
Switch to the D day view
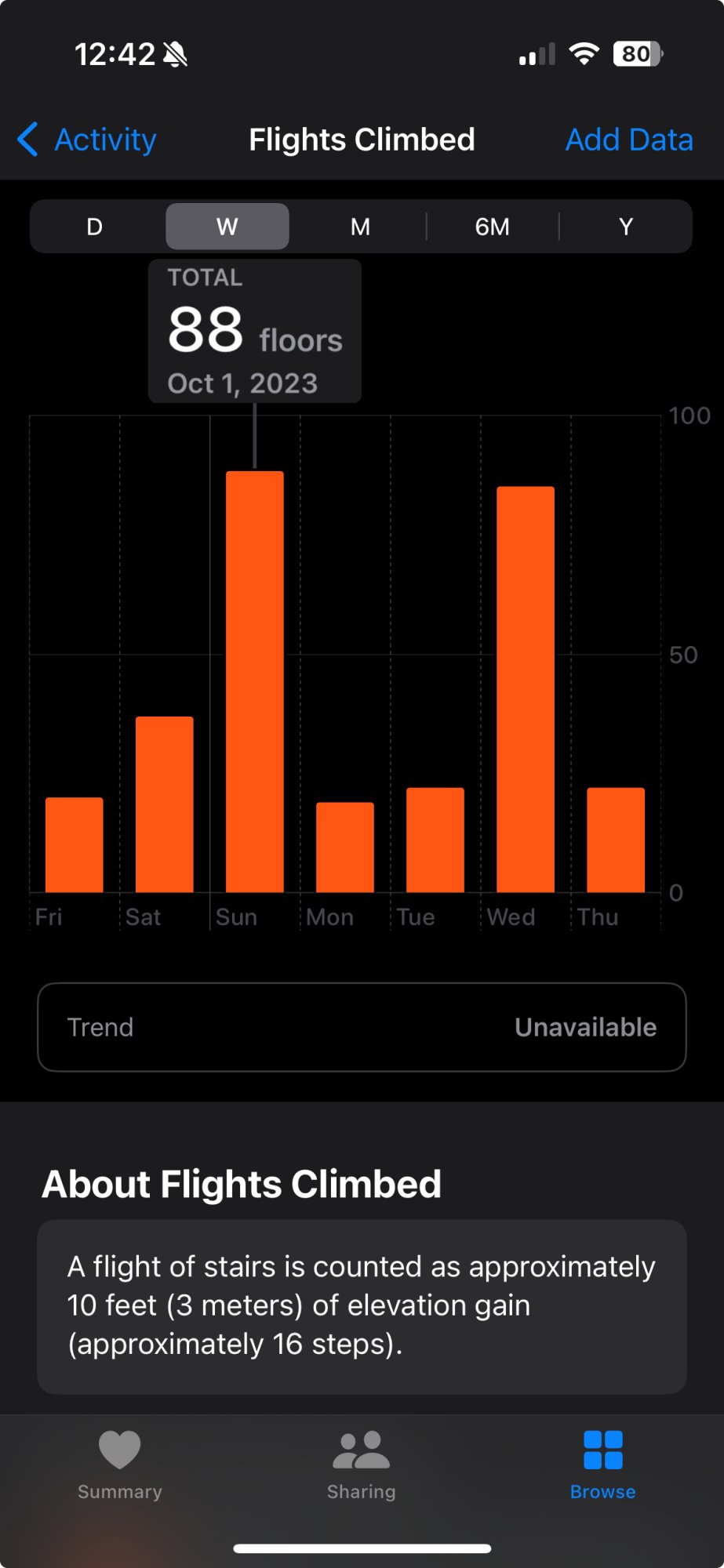point(95,227)
